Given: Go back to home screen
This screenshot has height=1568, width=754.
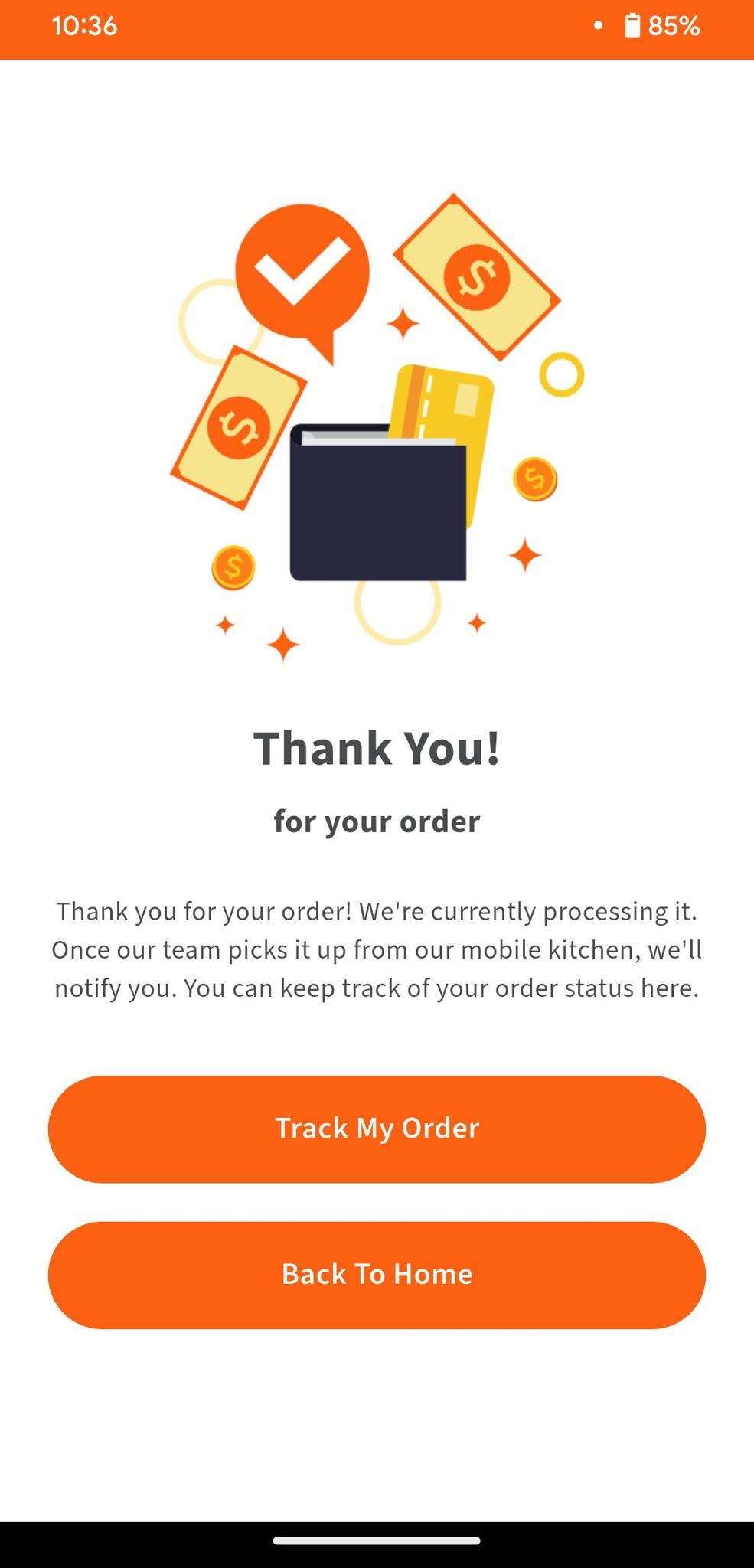Looking at the screenshot, I should [x=377, y=1275].
